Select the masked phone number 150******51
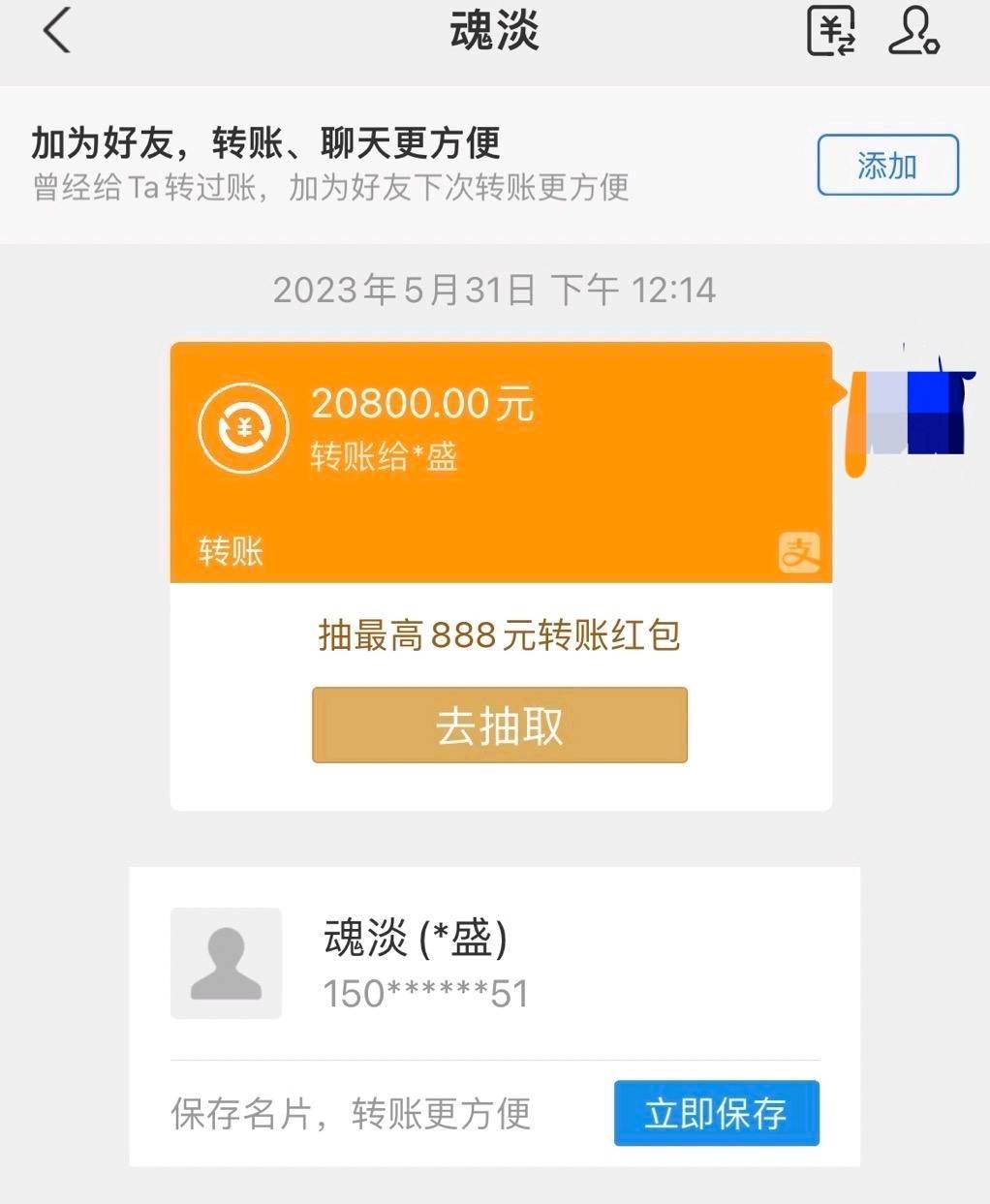The width and height of the screenshot is (990, 1204). 426,992
